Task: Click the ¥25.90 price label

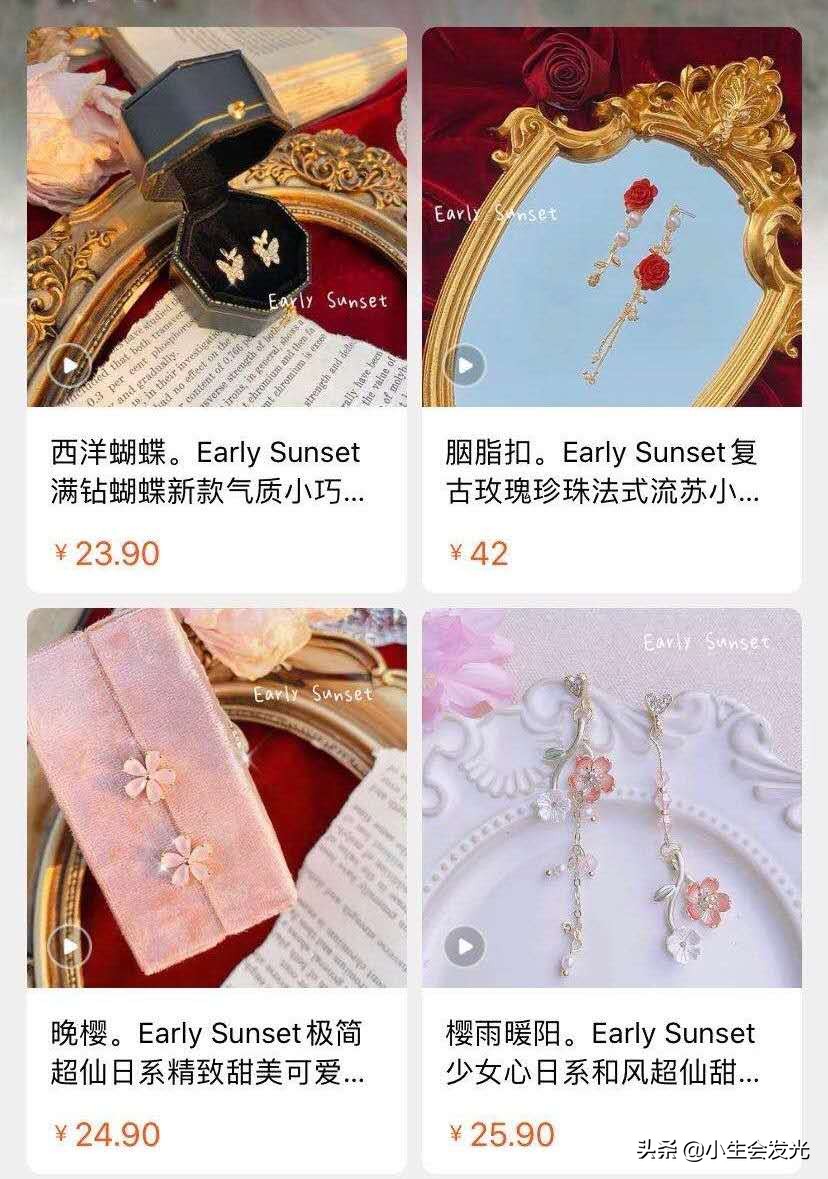Action: 498,1134
